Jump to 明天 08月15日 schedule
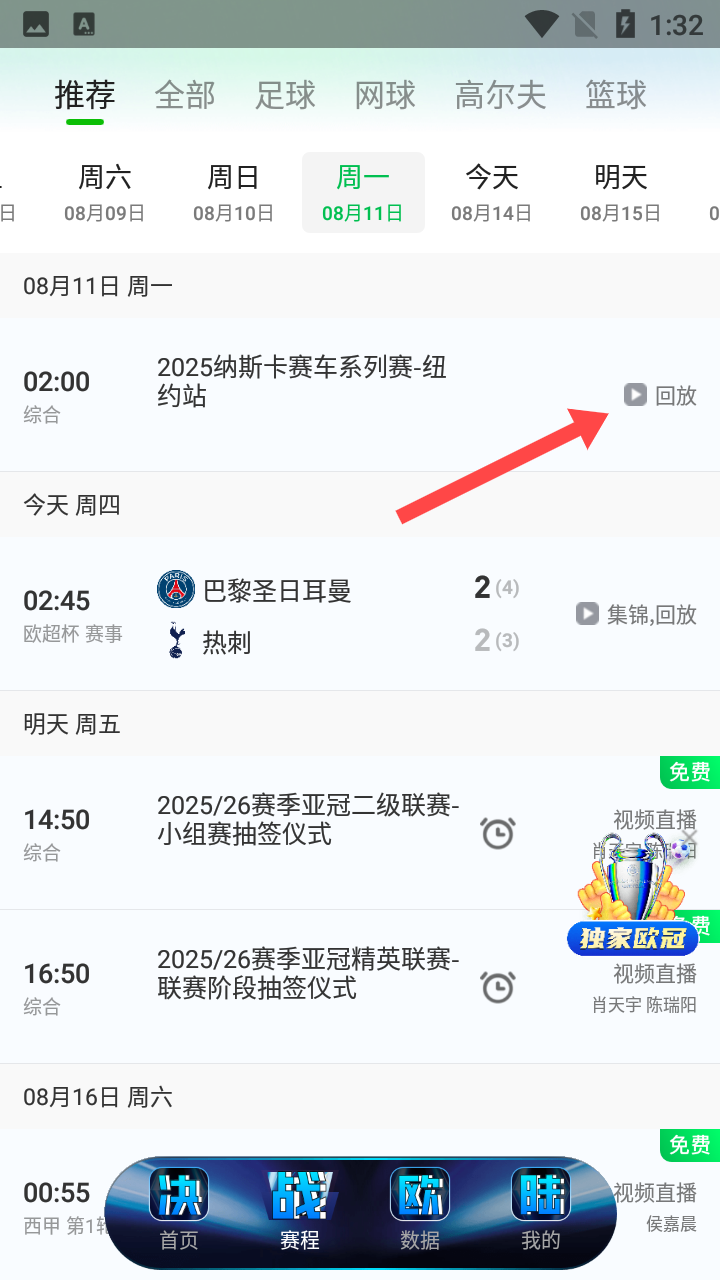 point(620,193)
